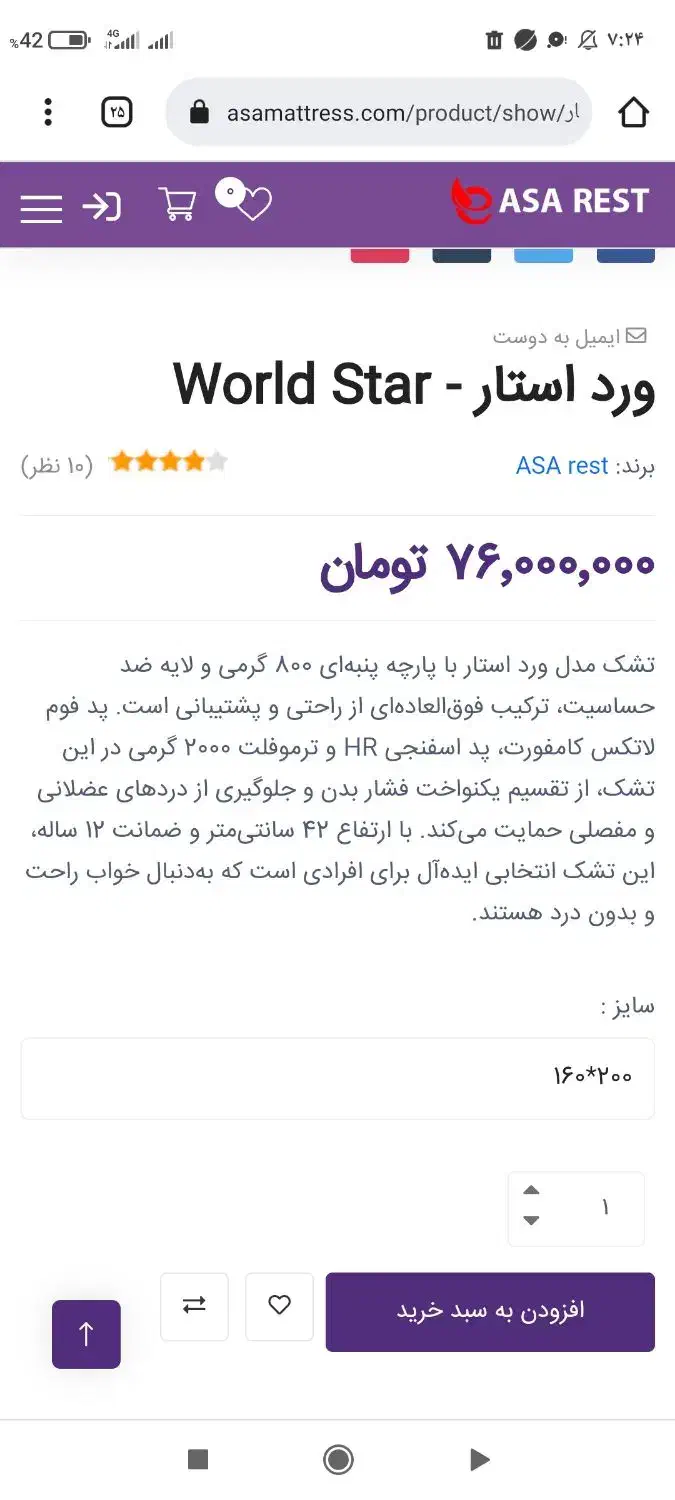
Task: Tap the افزودن به سبد خرید button
Action: 490,1311
